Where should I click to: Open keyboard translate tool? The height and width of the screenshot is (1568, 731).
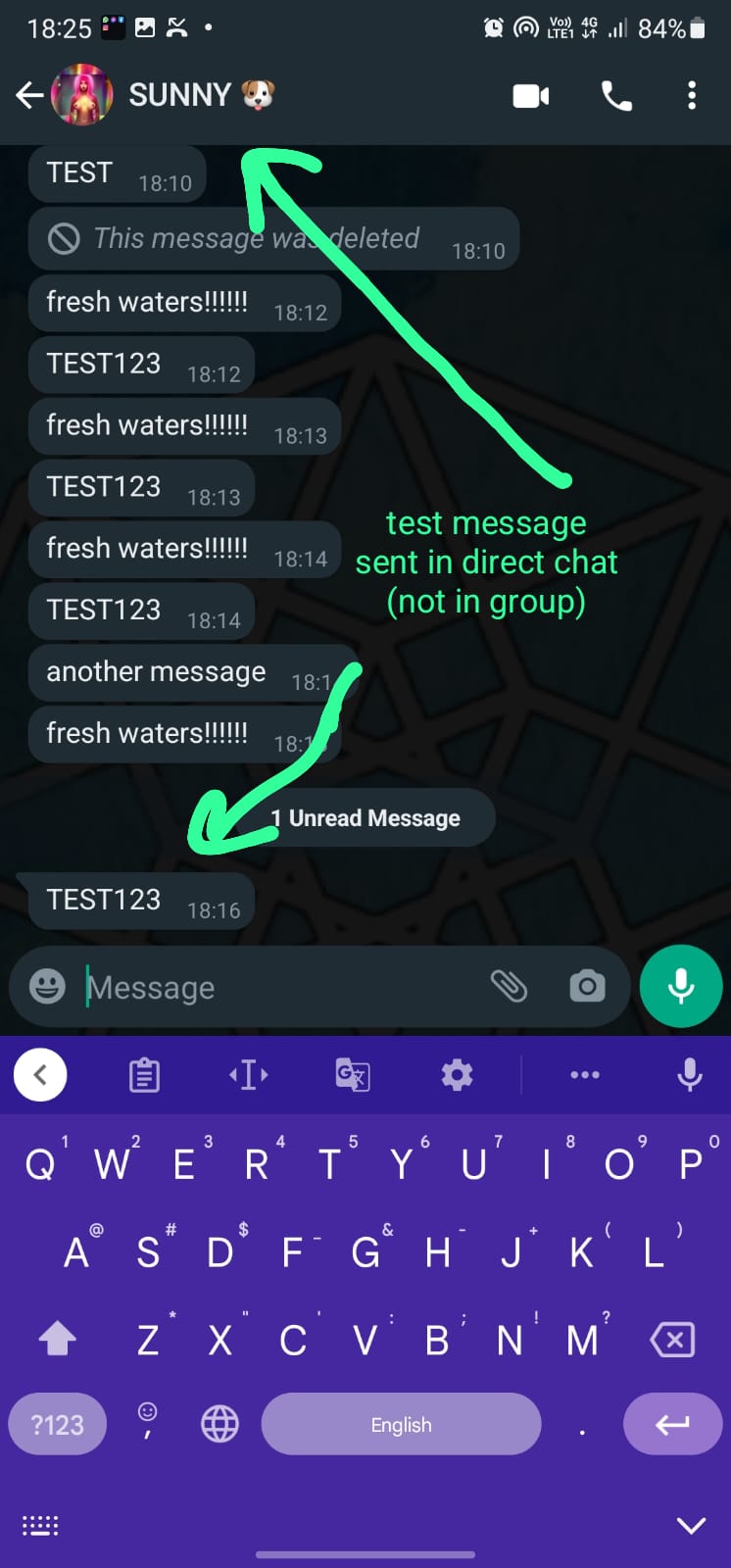352,1075
